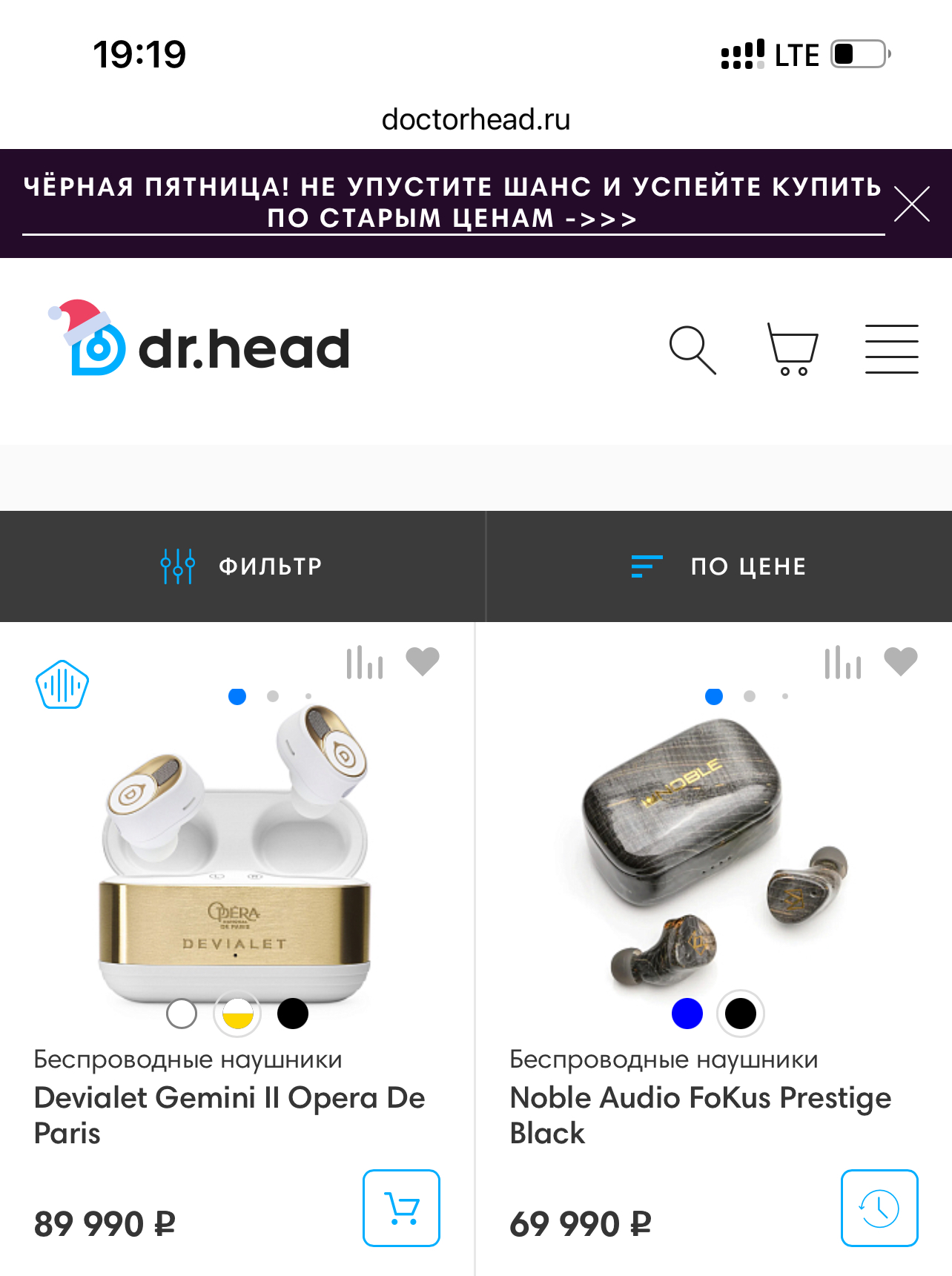Tap the clock button for Noble Audio FoKus
This screenshot has width=952, height=1276.
[879, 1208]
